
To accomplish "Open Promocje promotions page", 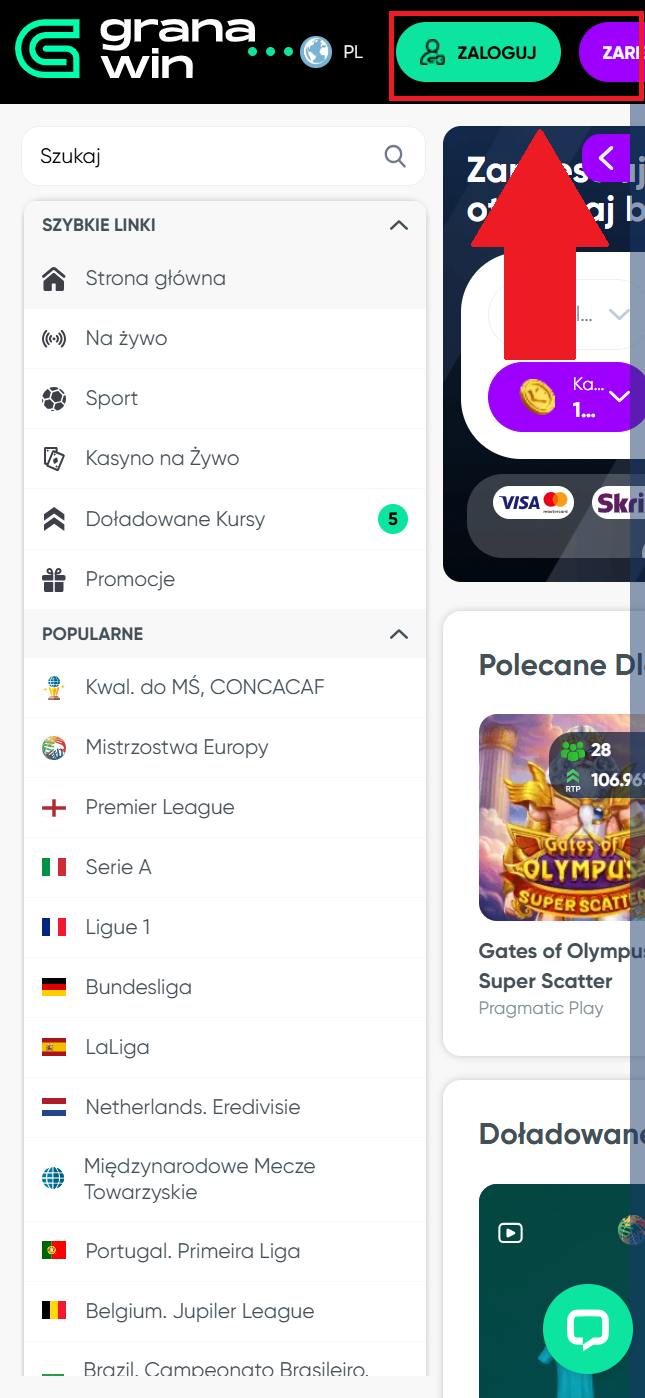I will pos(225,579).
